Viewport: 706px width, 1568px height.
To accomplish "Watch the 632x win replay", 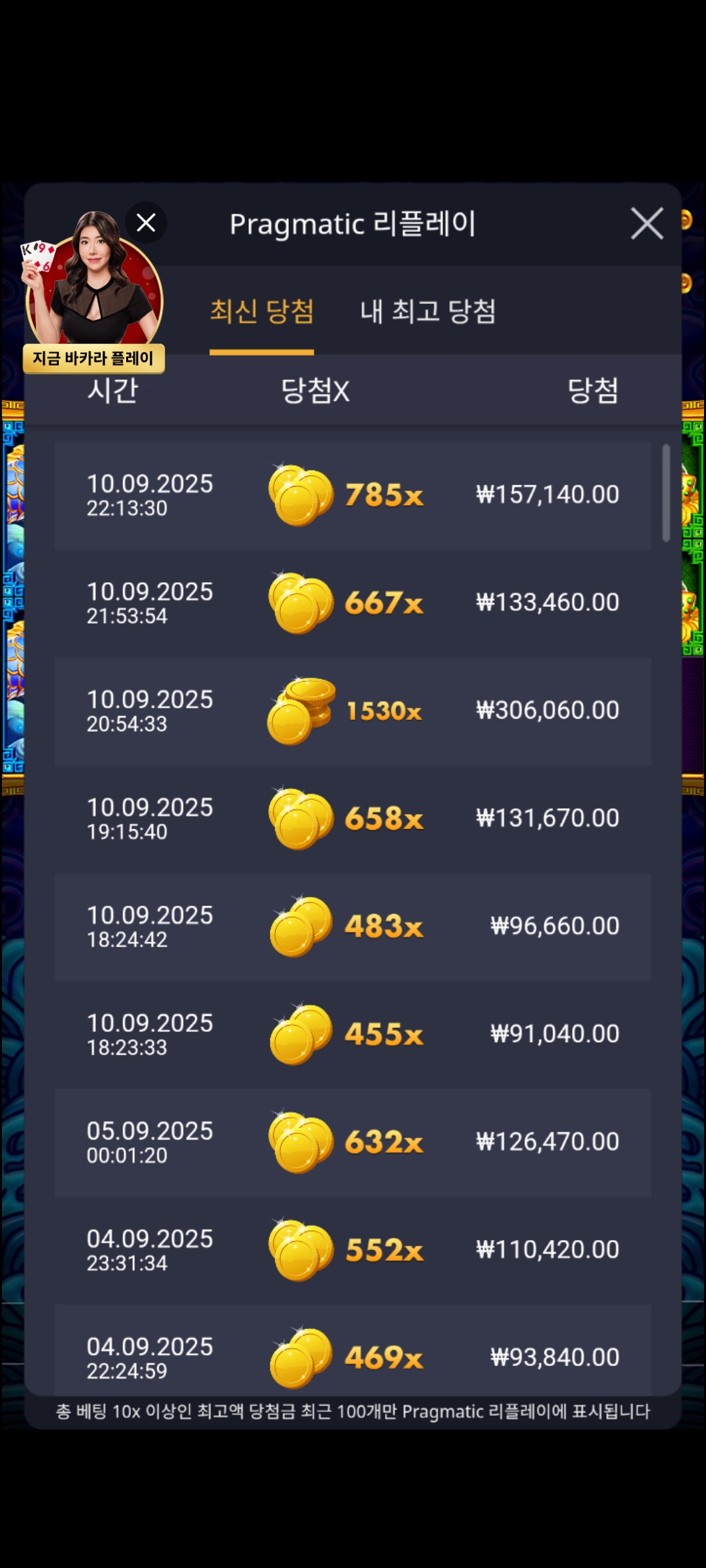I will click(352, 1142).
